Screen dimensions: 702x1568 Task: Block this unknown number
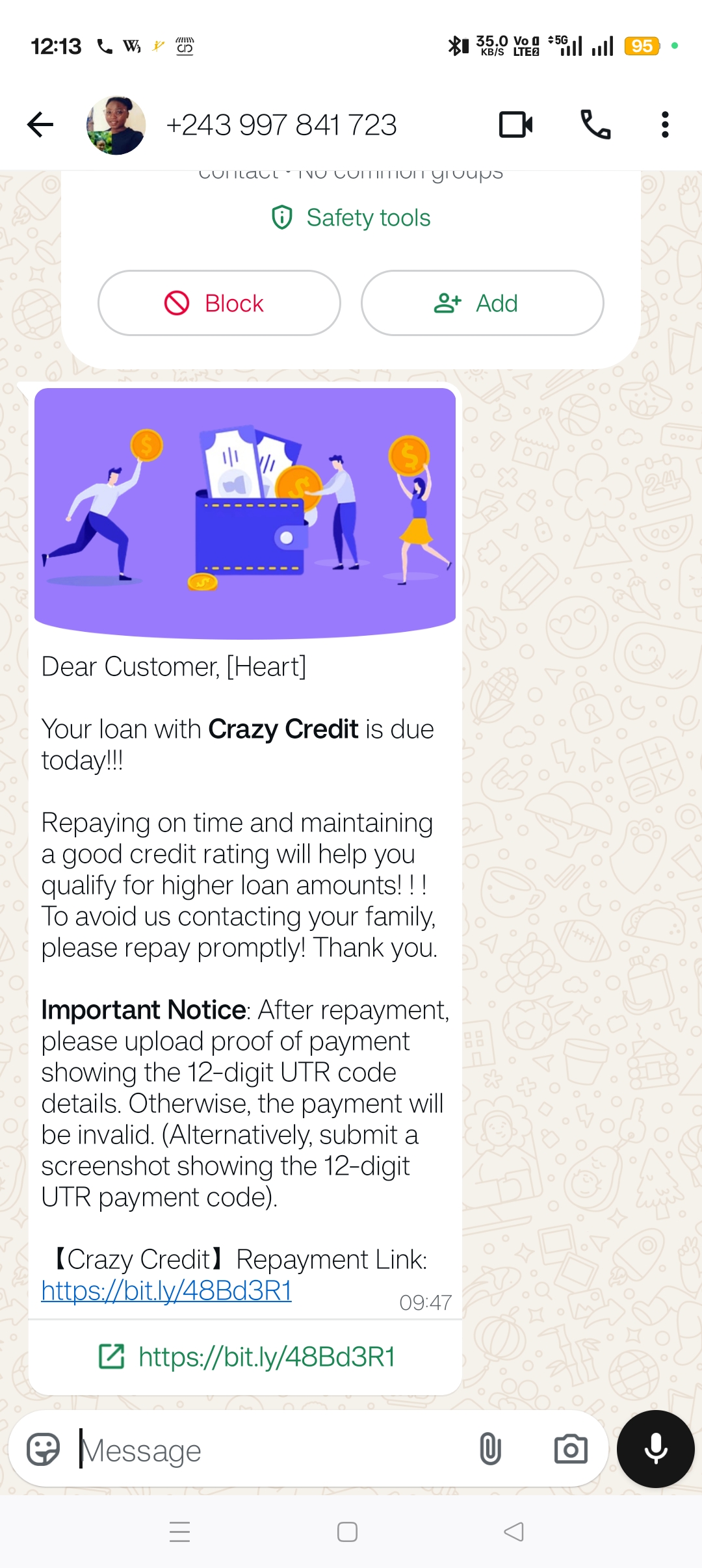coord(219,303)
